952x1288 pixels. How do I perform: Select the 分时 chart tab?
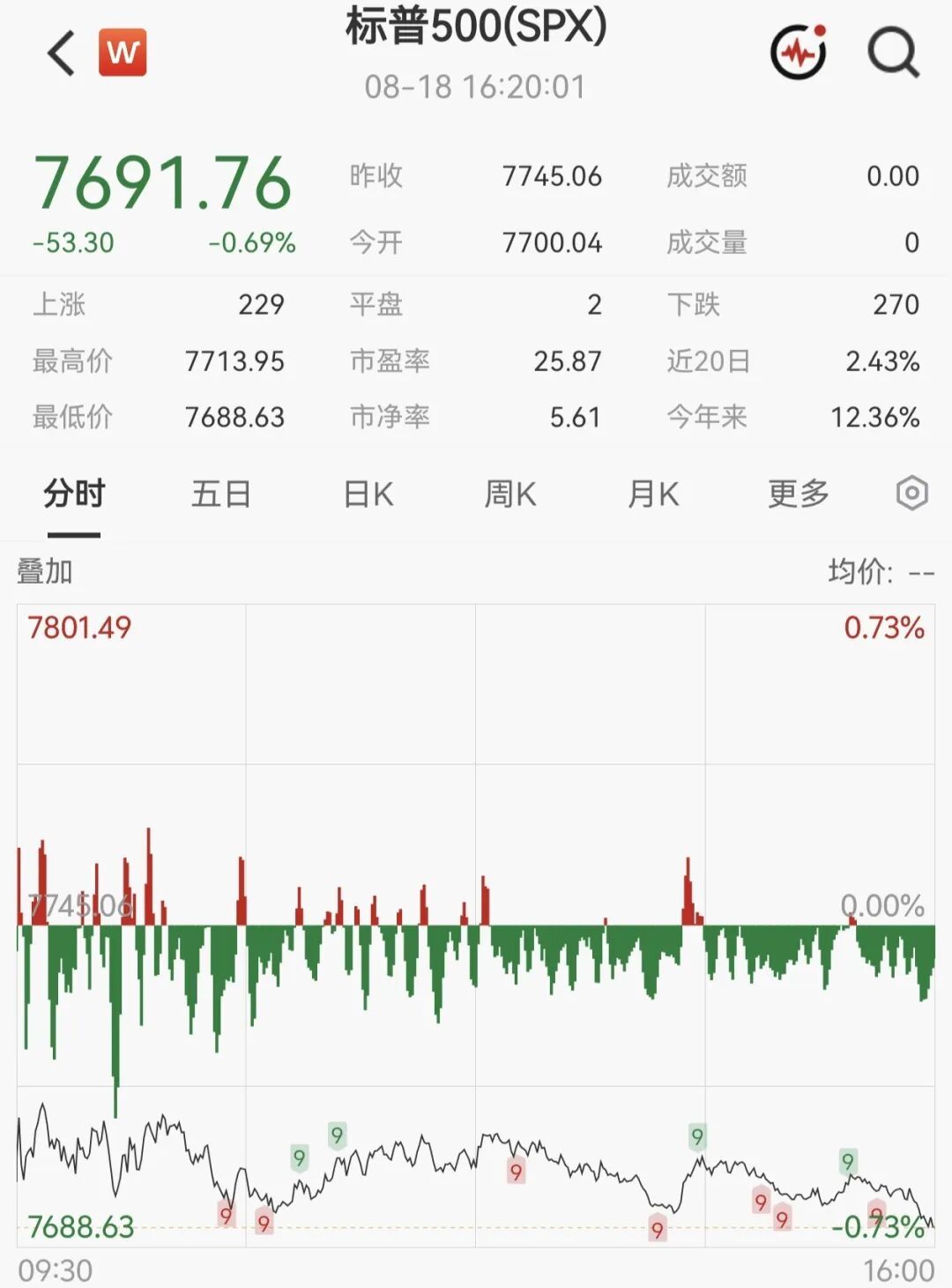coord(74,494)
